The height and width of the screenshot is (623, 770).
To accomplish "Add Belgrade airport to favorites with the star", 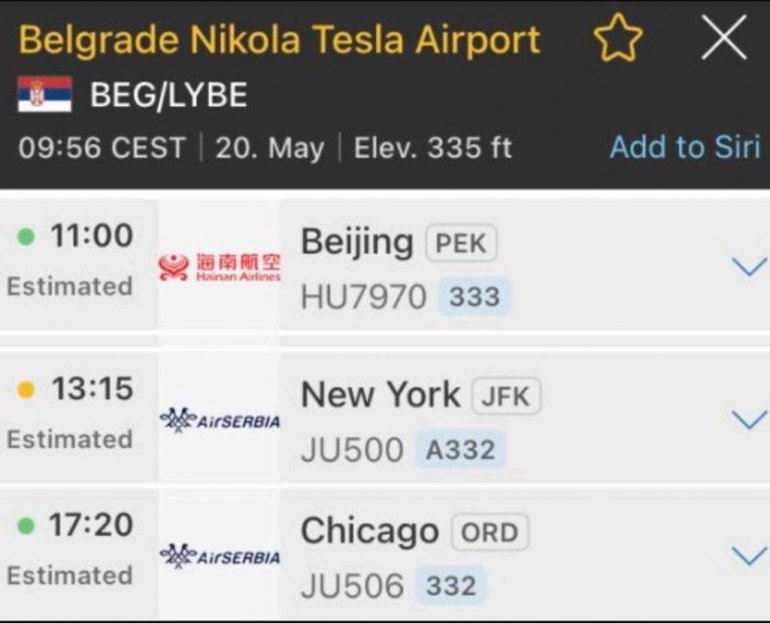I will point(617,40).
